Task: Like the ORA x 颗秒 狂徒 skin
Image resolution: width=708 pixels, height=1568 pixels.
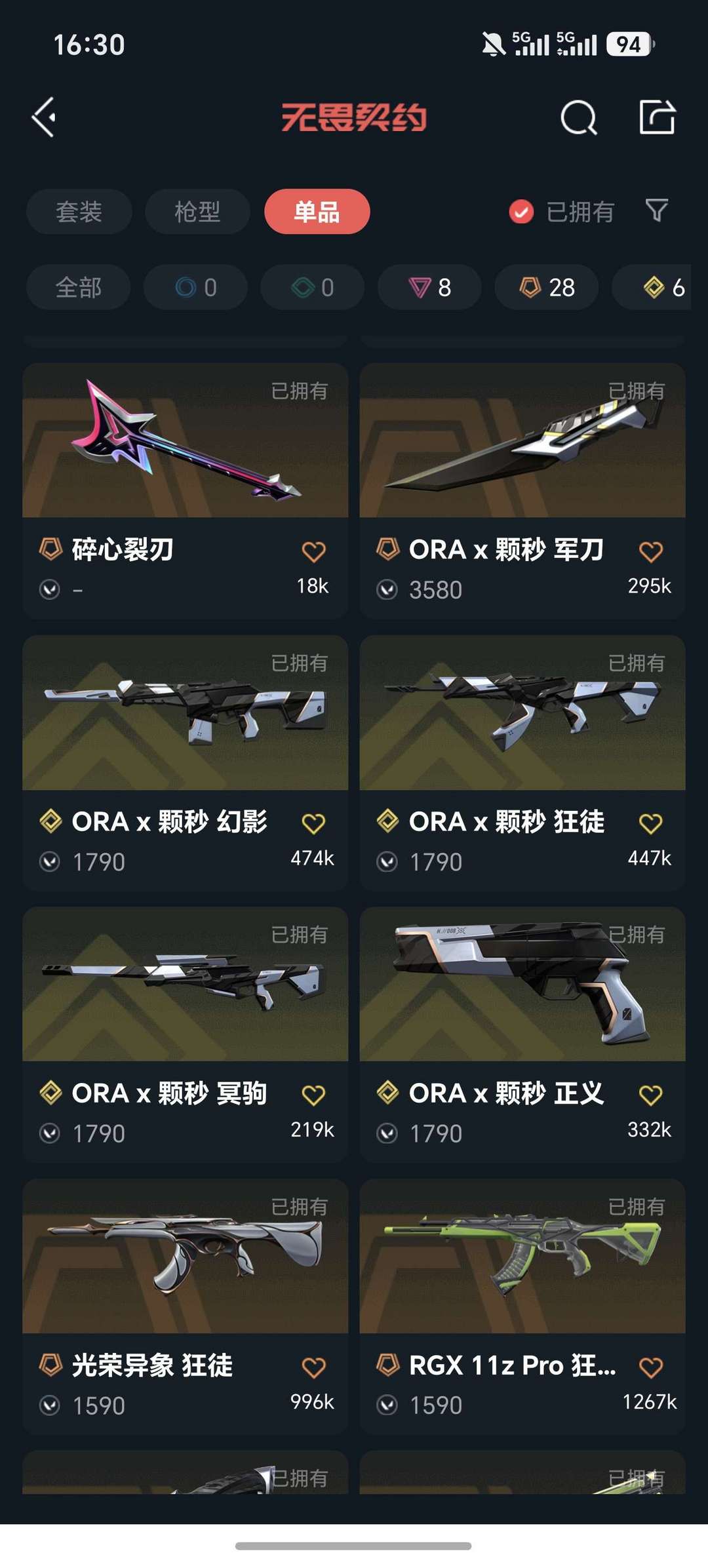Action: [650, 824]
